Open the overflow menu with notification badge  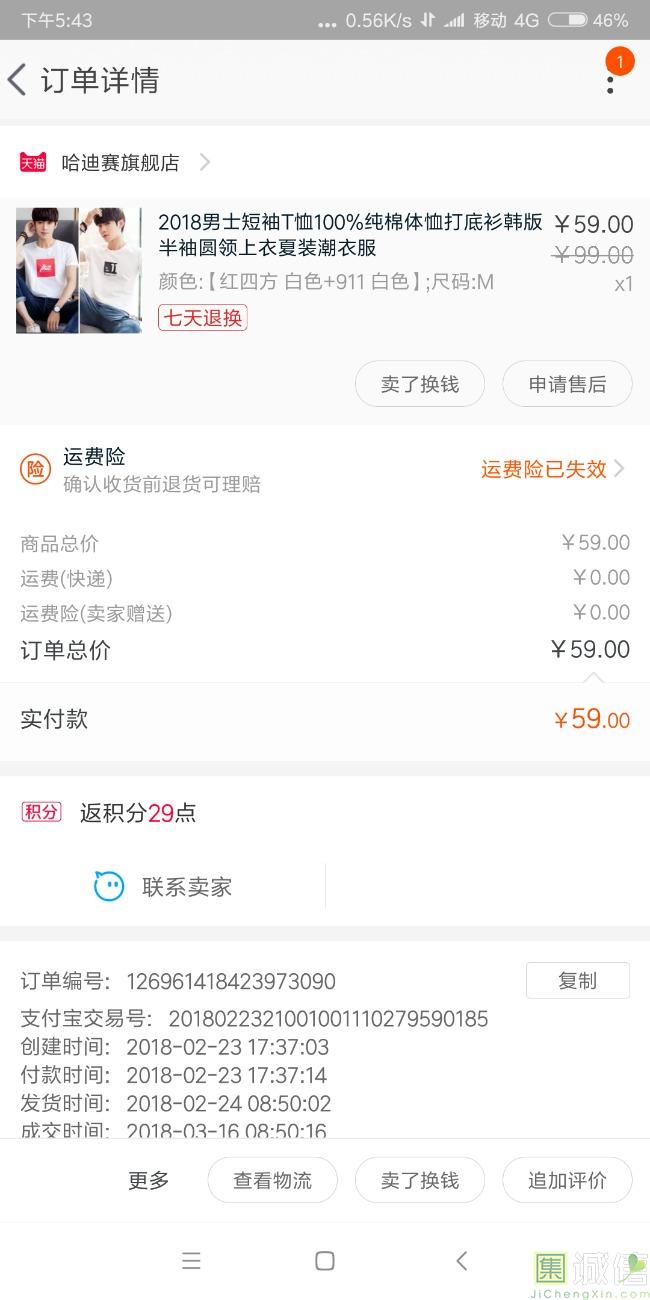tap(610, 78)
